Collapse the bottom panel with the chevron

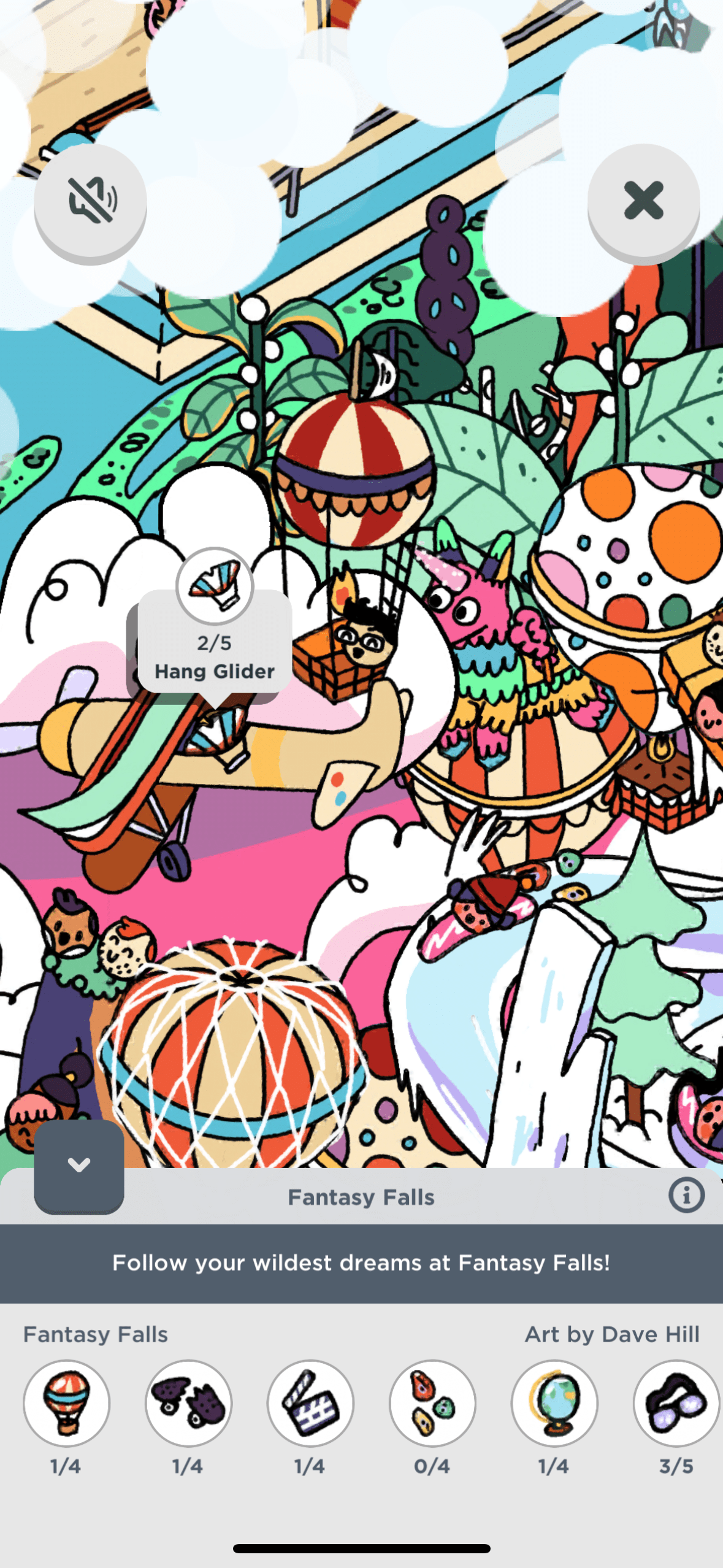click(79, 1165)
